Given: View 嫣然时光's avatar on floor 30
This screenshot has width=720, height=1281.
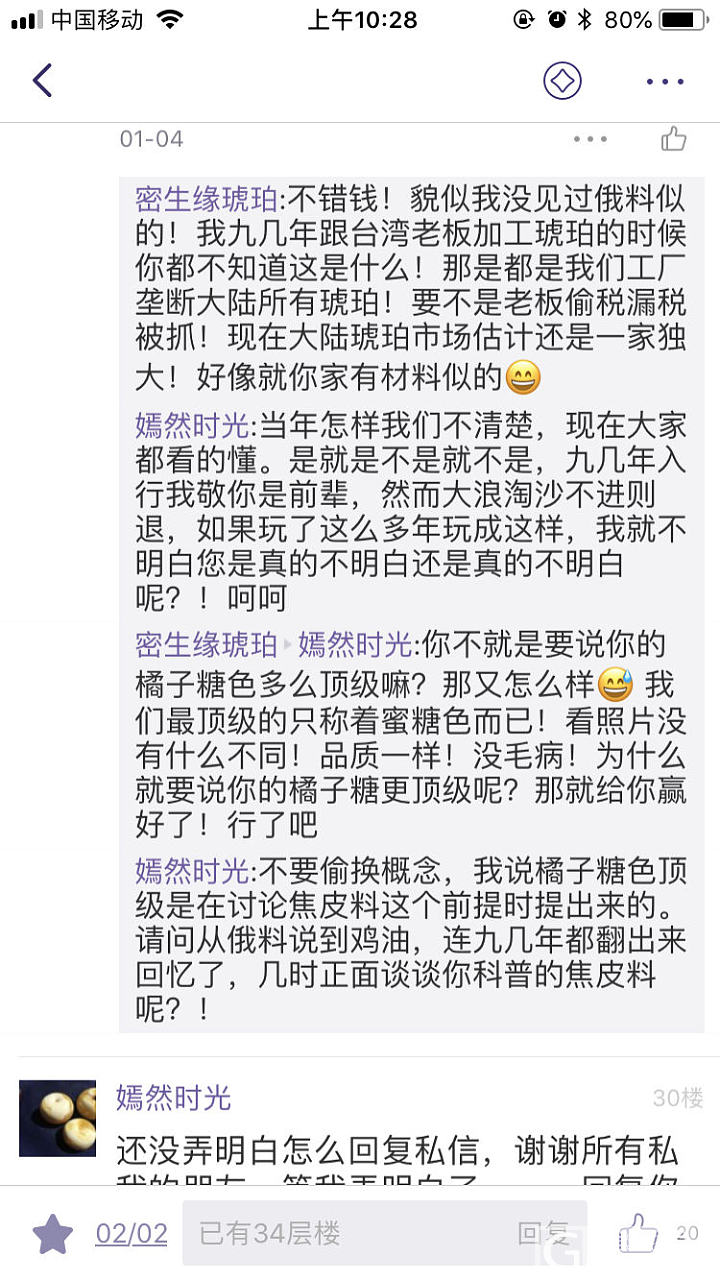Looking at the screenshot, I should click(58, 1117).
